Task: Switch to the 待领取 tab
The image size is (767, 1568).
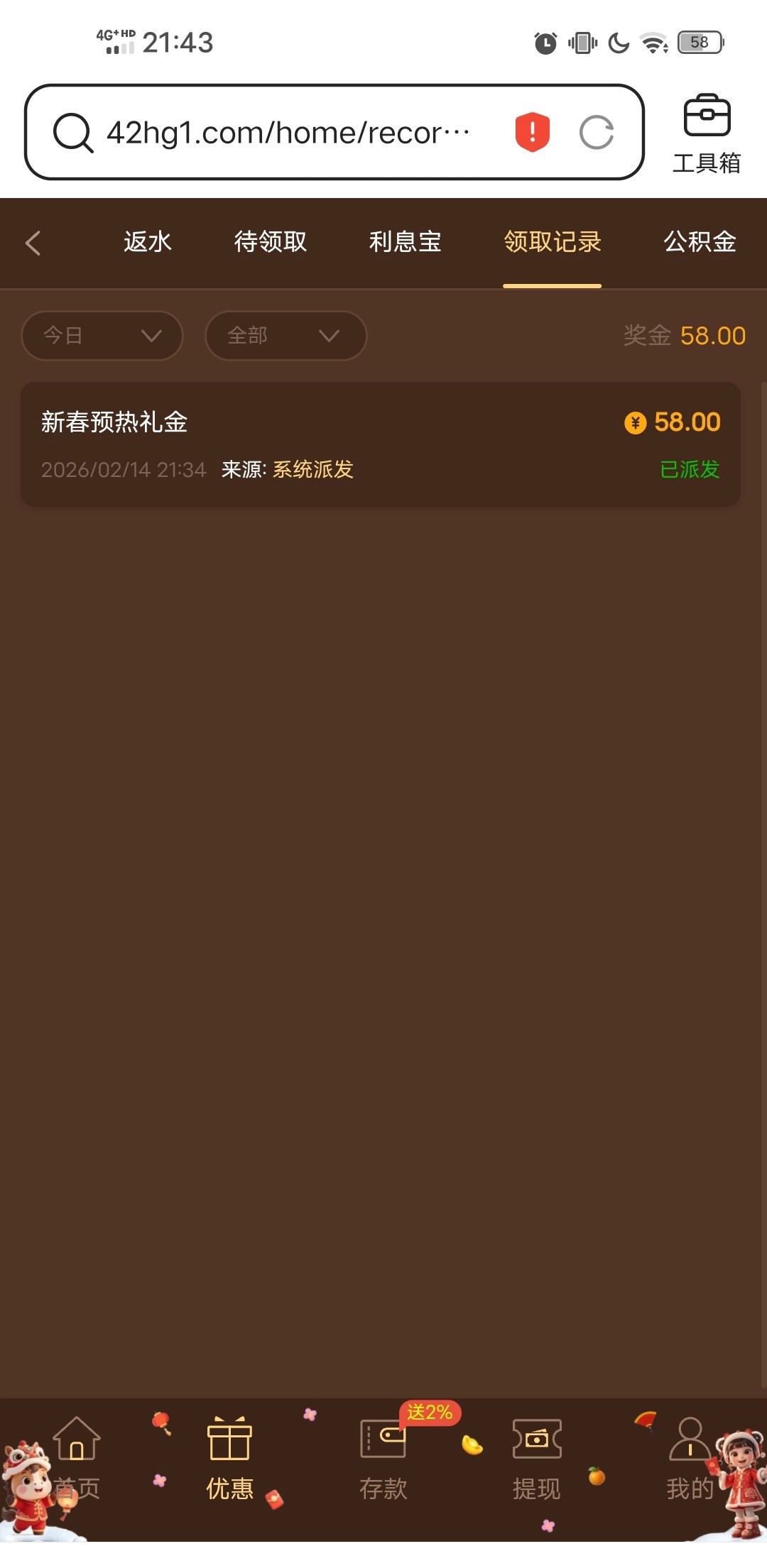Action: 270,242
